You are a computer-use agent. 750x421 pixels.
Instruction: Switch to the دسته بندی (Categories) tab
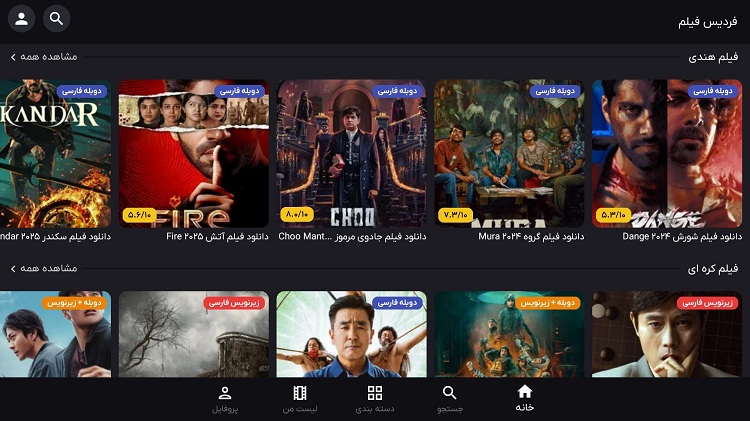tap(375, 398)
